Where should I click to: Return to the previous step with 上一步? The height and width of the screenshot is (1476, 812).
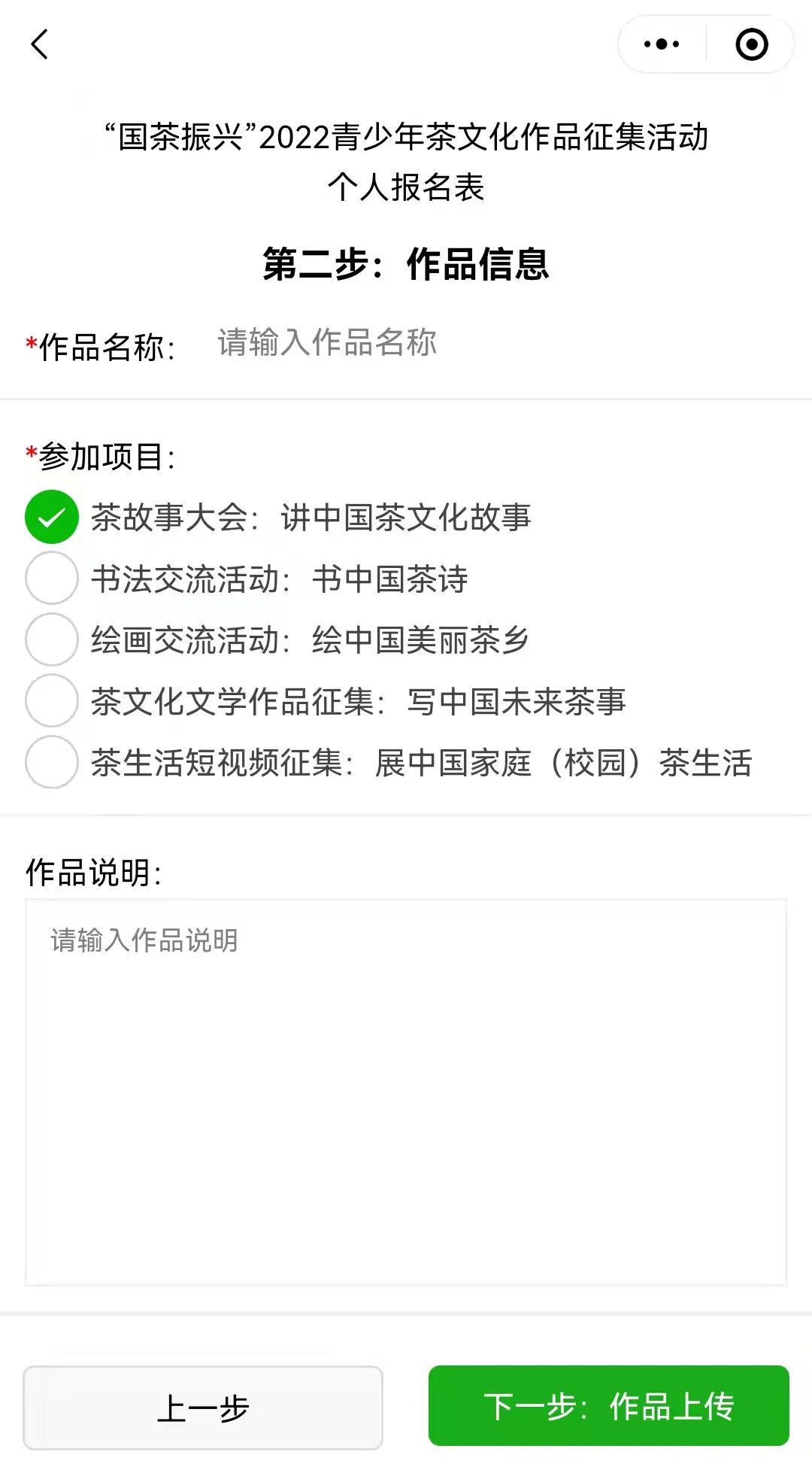coord(203,1407)
